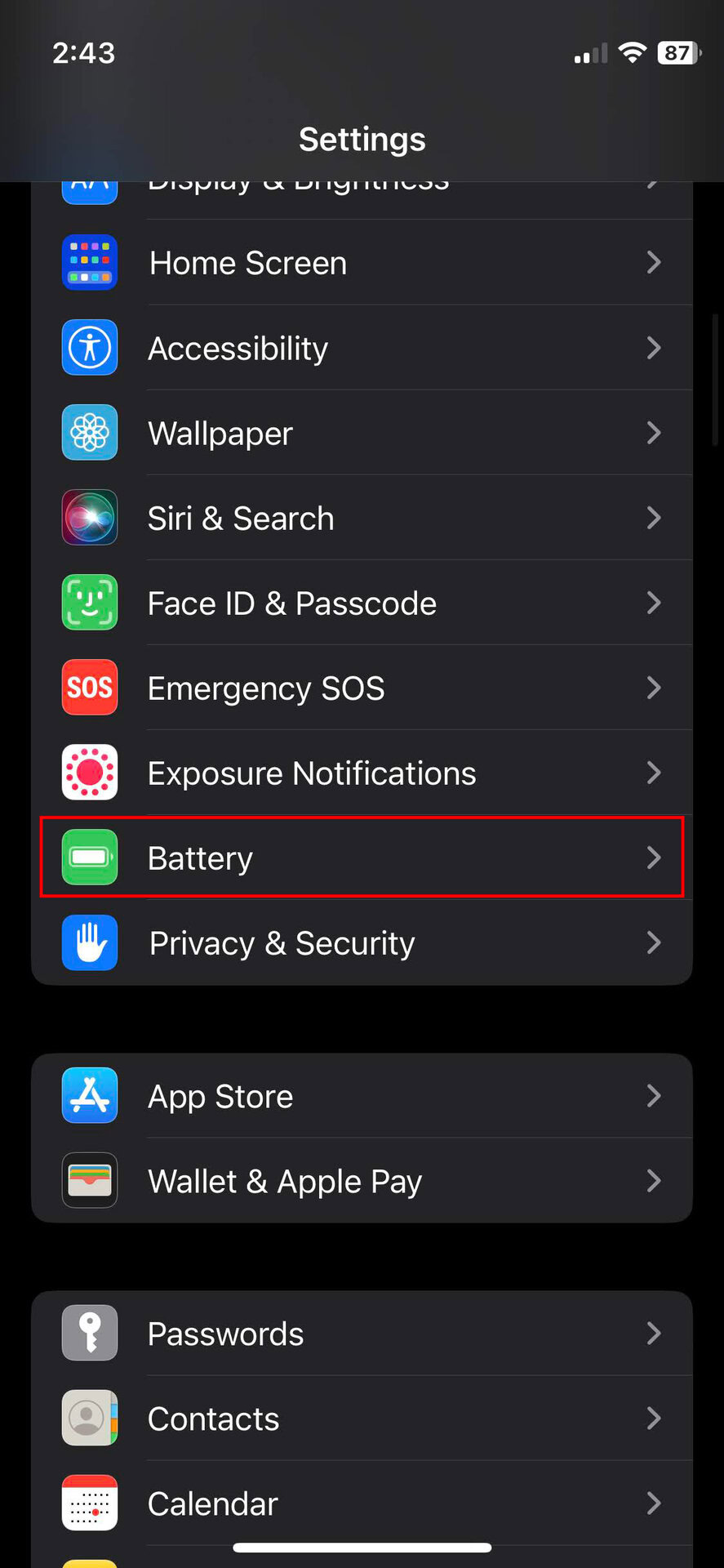Open Contacts settings
Viewport: 724px width, 1568px height.
click(362, 1419)
